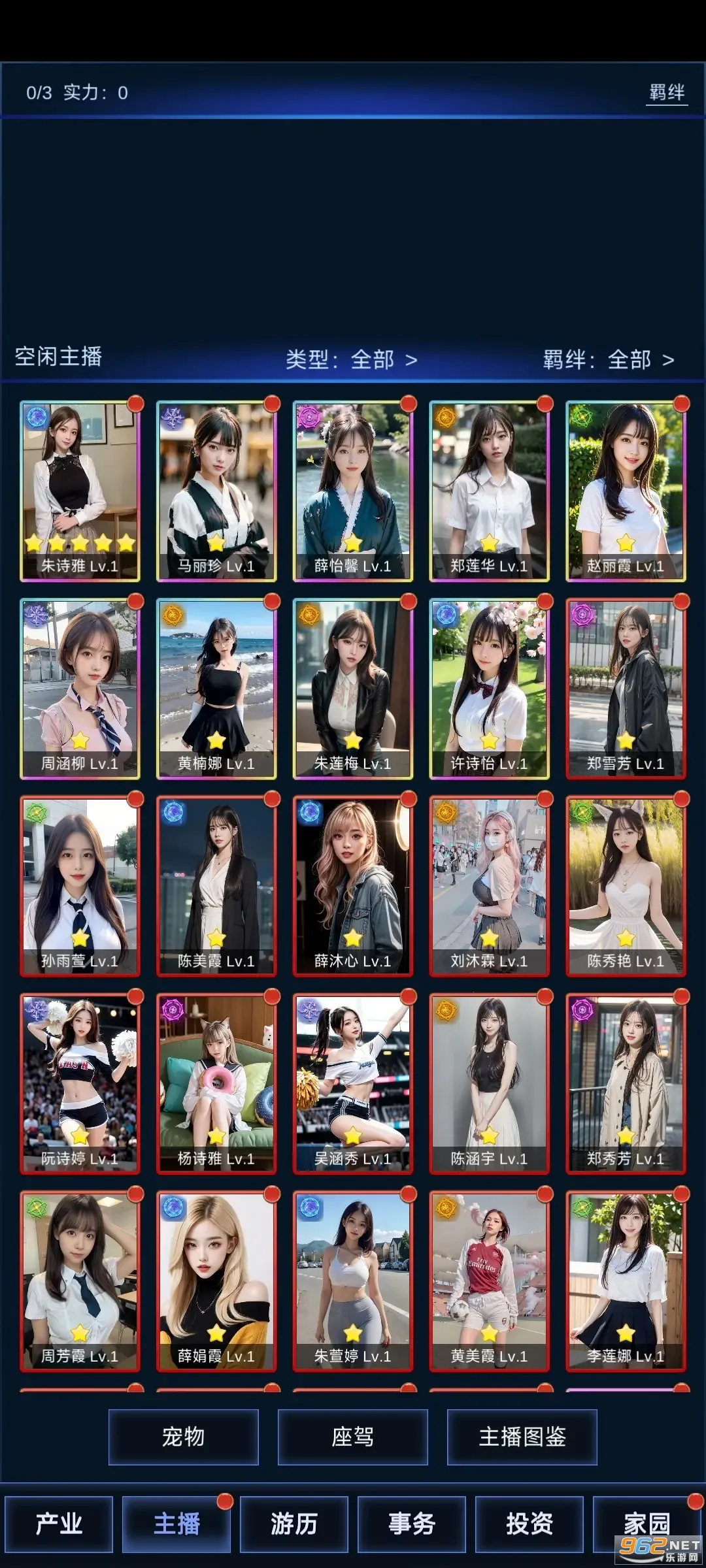Go to the 投资 tab
This screenshot has height=1568, width=706.
coord(529,1524)
